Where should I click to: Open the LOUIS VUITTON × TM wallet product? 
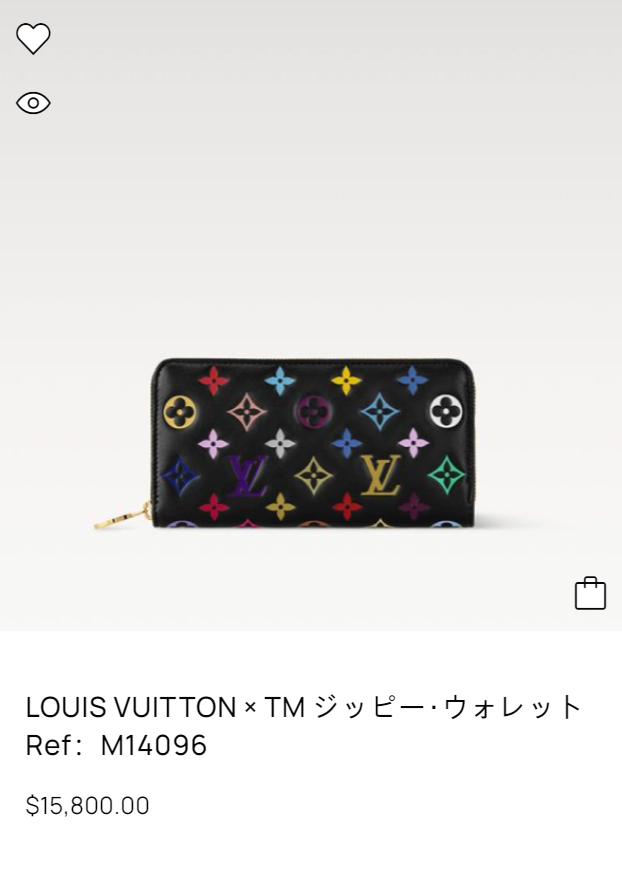[304, 707]
